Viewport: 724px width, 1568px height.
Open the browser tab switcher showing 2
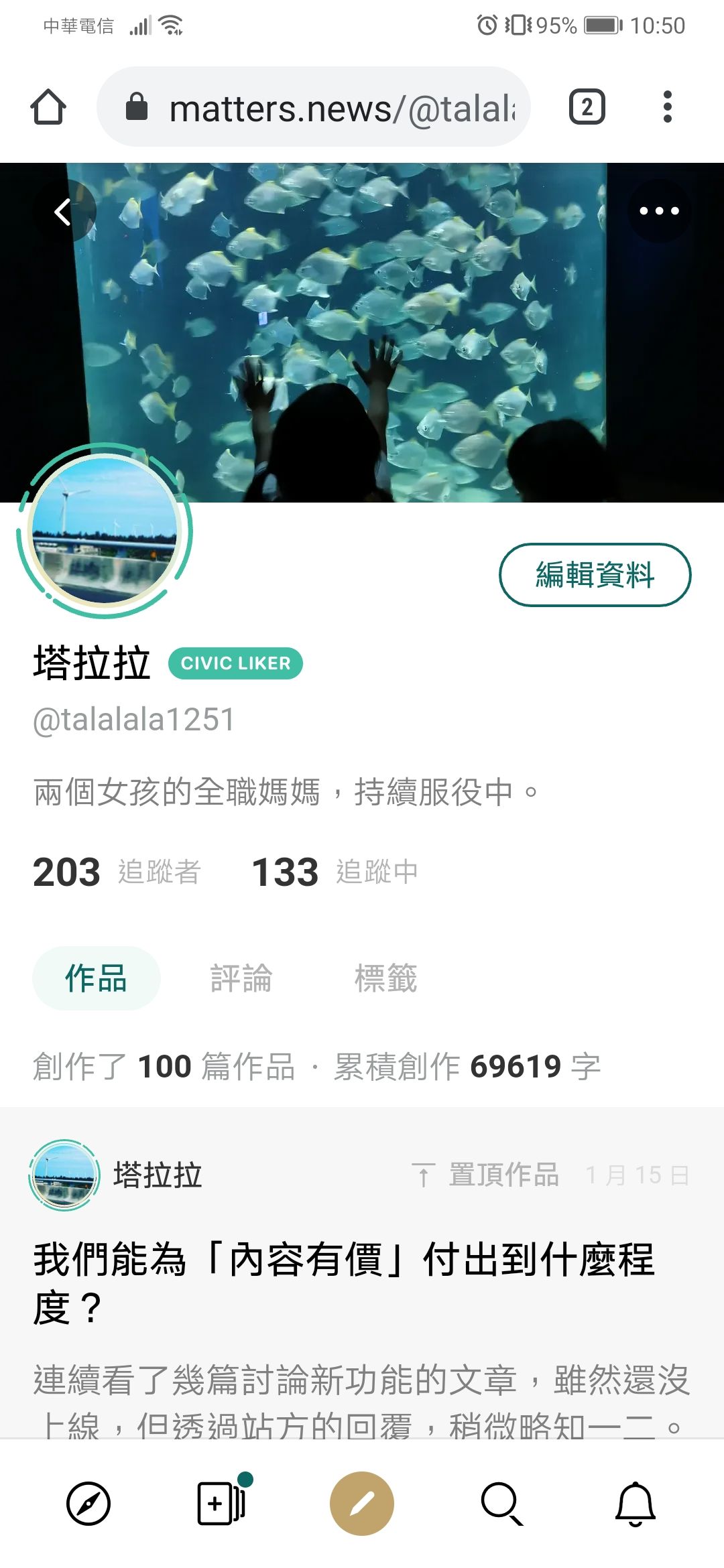tap(587, 107)
